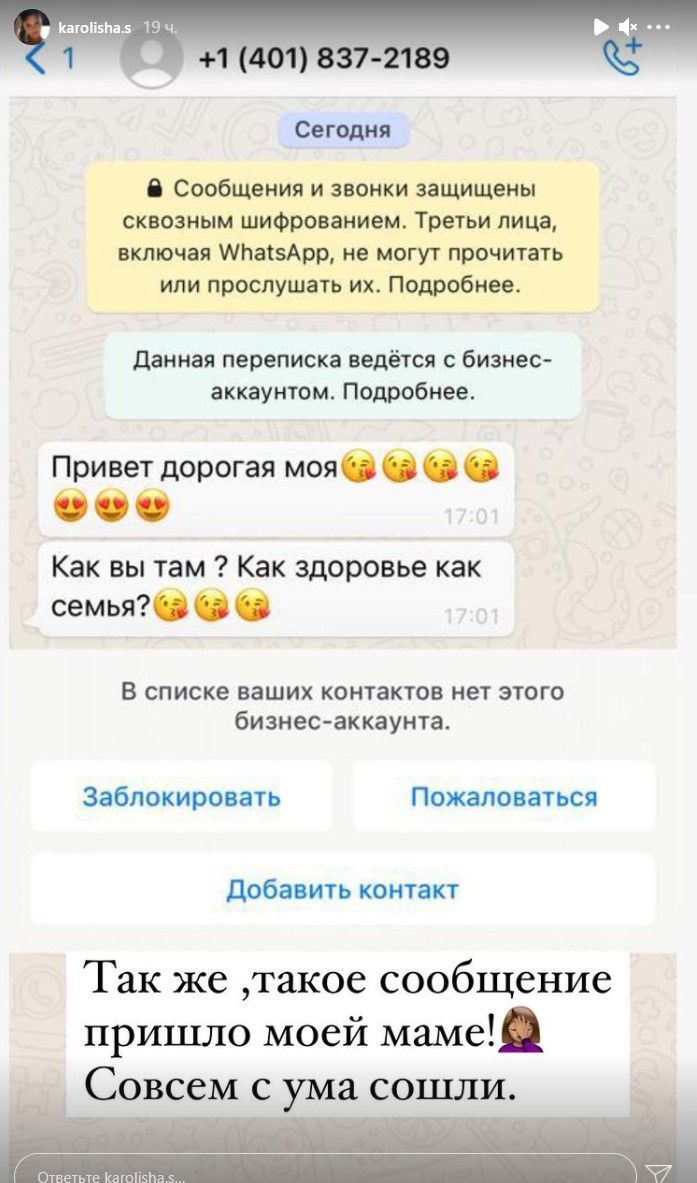This screenshot has width=697, height=1183.
Task: Open karolisha.s profile from the story header
Action: [94, 27]
